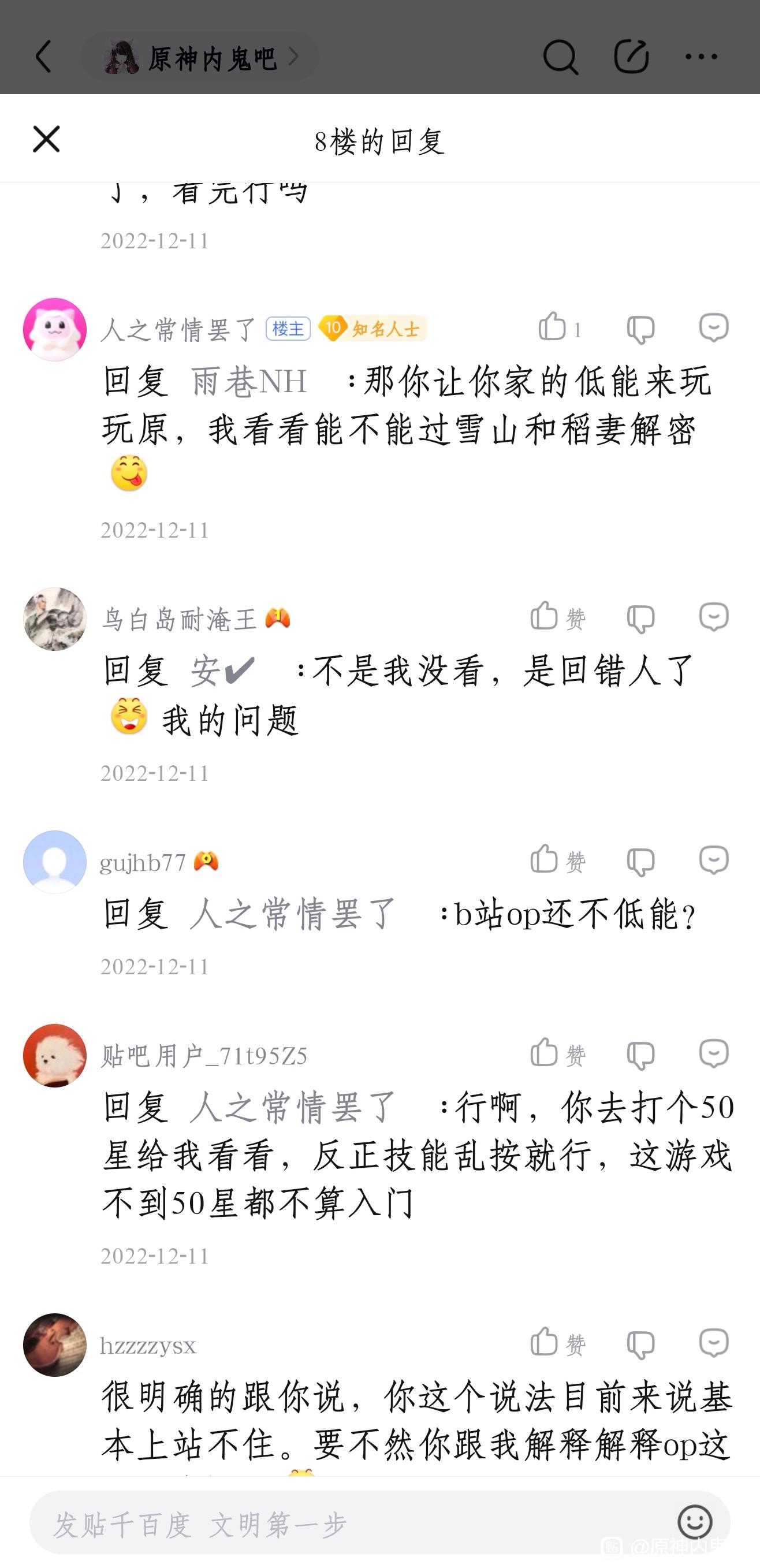760x1568 pixels.
Task: Open the emoji picker in comment box
Action: pos(694,1522)
